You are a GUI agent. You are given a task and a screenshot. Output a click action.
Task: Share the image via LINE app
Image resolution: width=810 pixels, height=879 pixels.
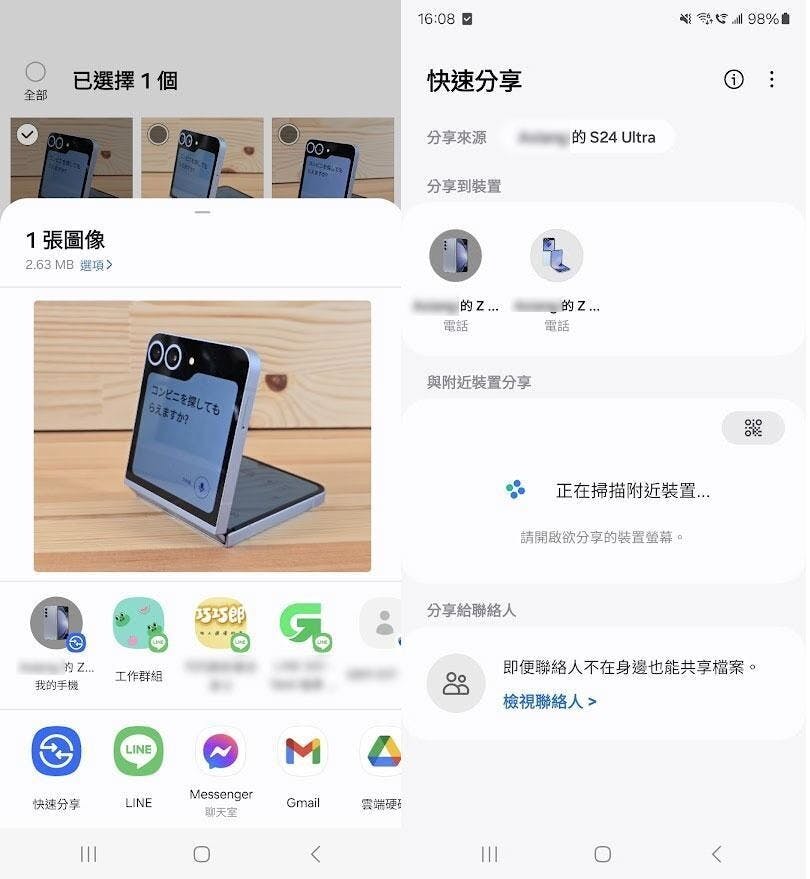(138, 753)
